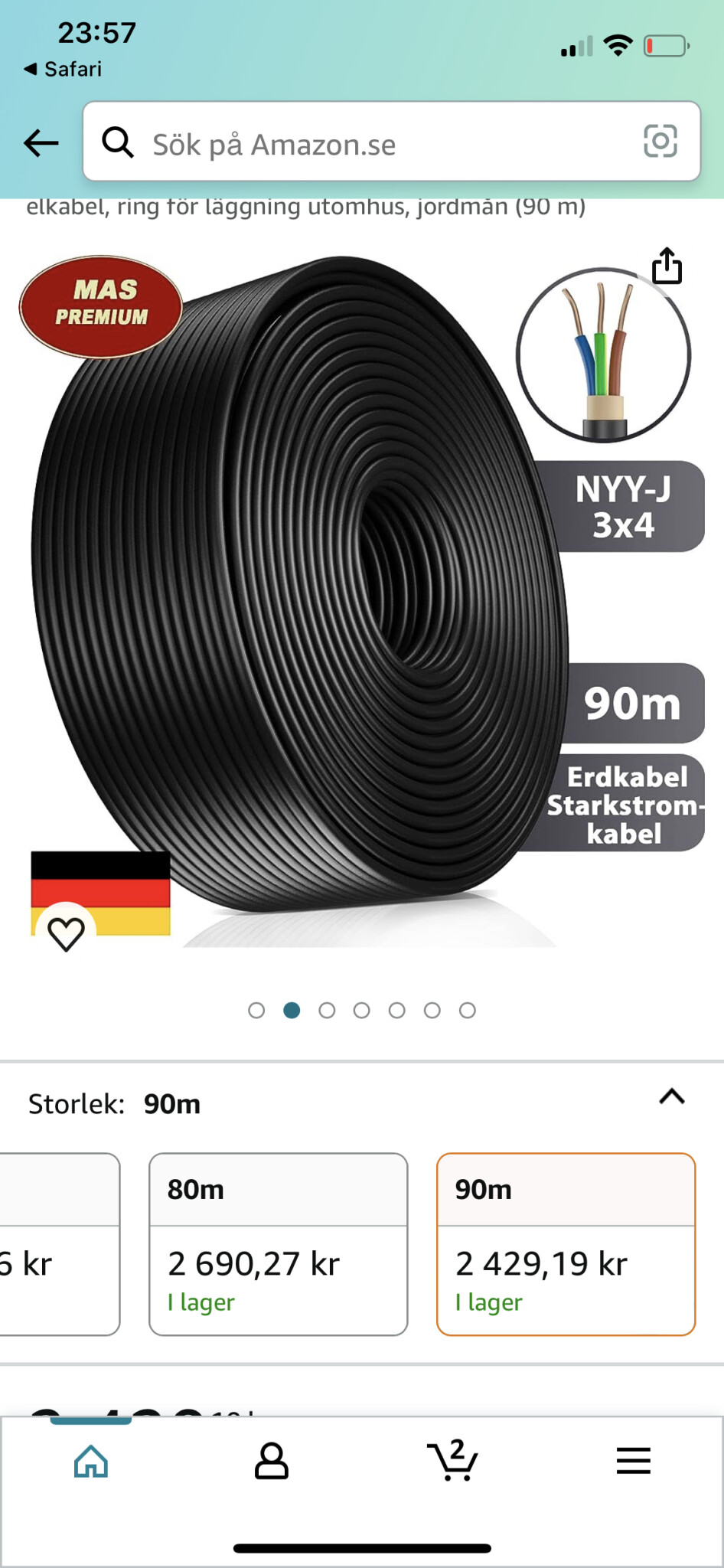Collapse the Storlek size section

[671, 1097]
